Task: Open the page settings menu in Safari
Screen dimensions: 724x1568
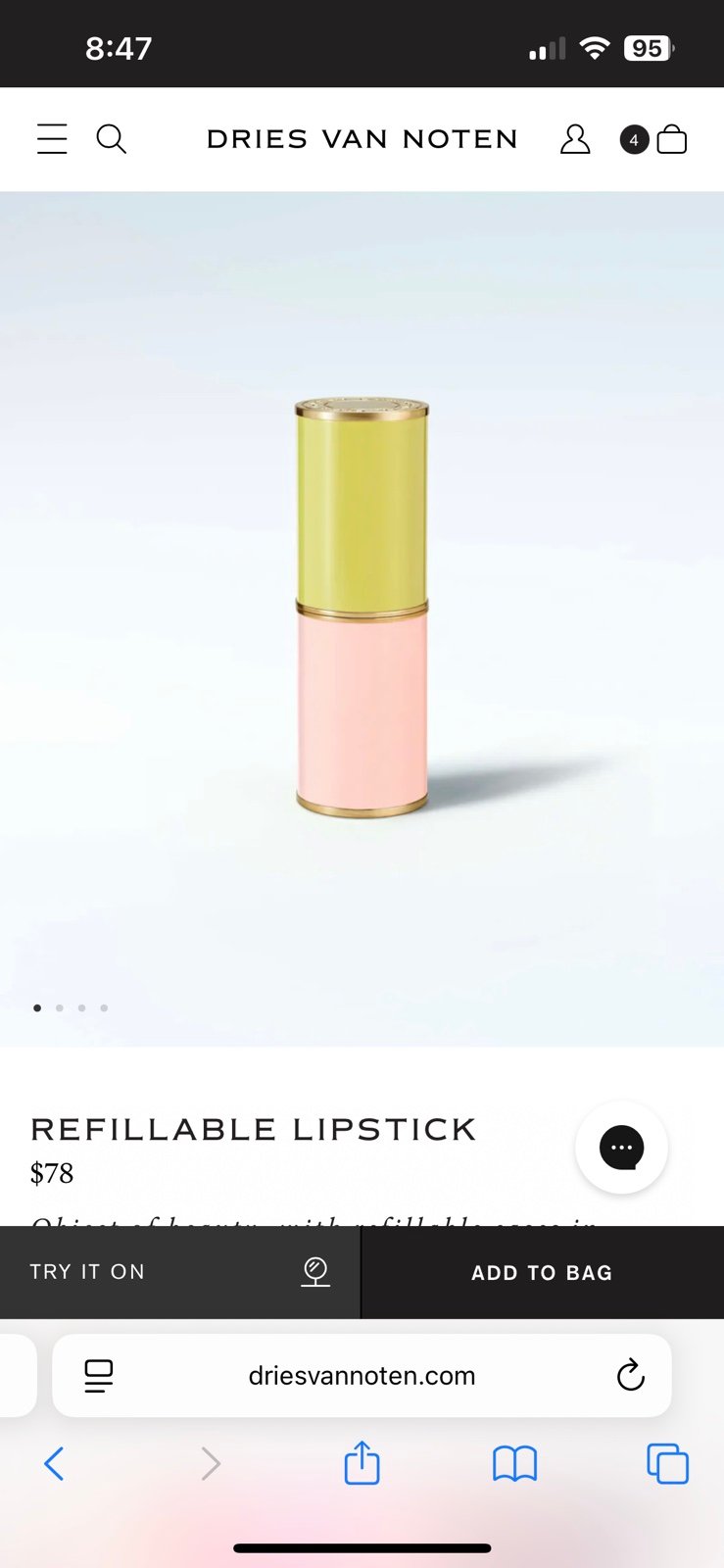Action: pos(99,1376)
